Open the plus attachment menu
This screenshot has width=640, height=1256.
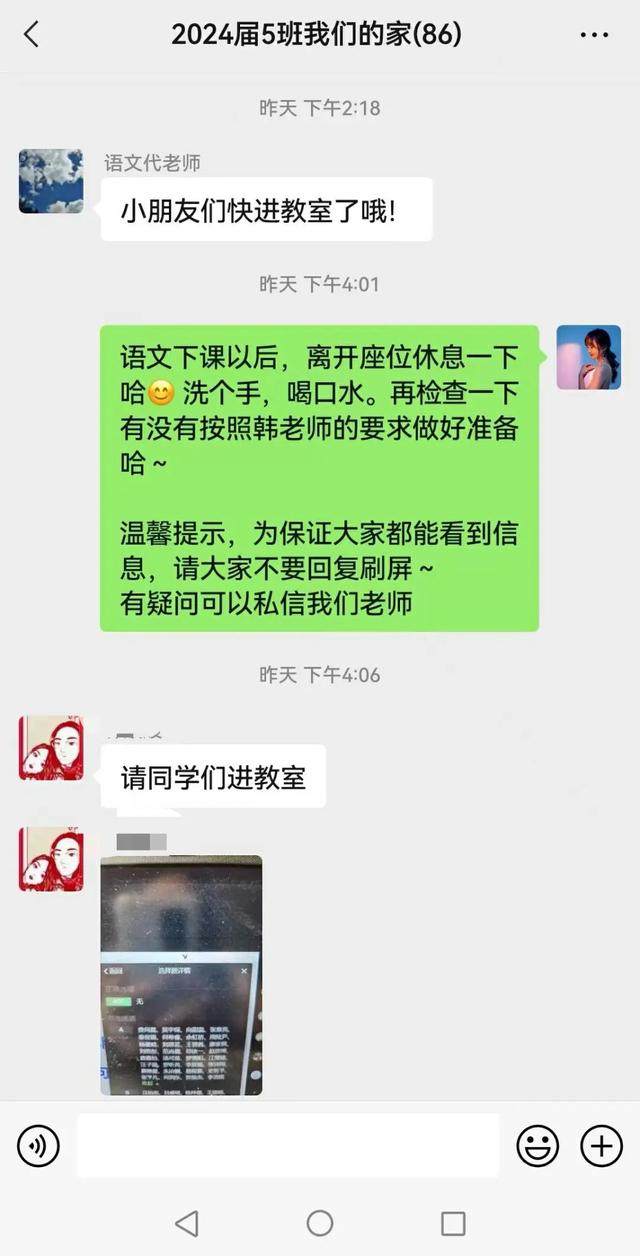601,1145
